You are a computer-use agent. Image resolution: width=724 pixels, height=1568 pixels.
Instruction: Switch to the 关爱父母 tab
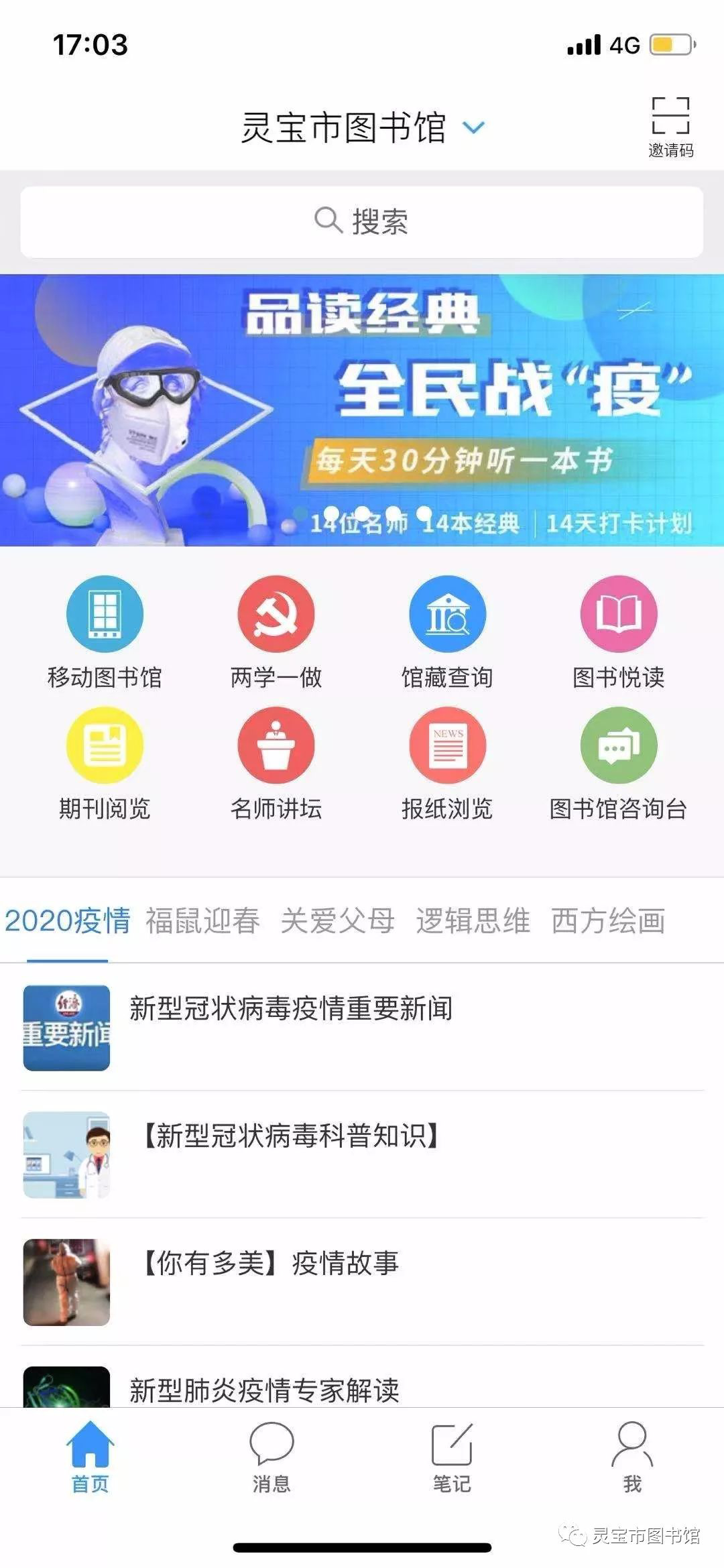[337, 920]
